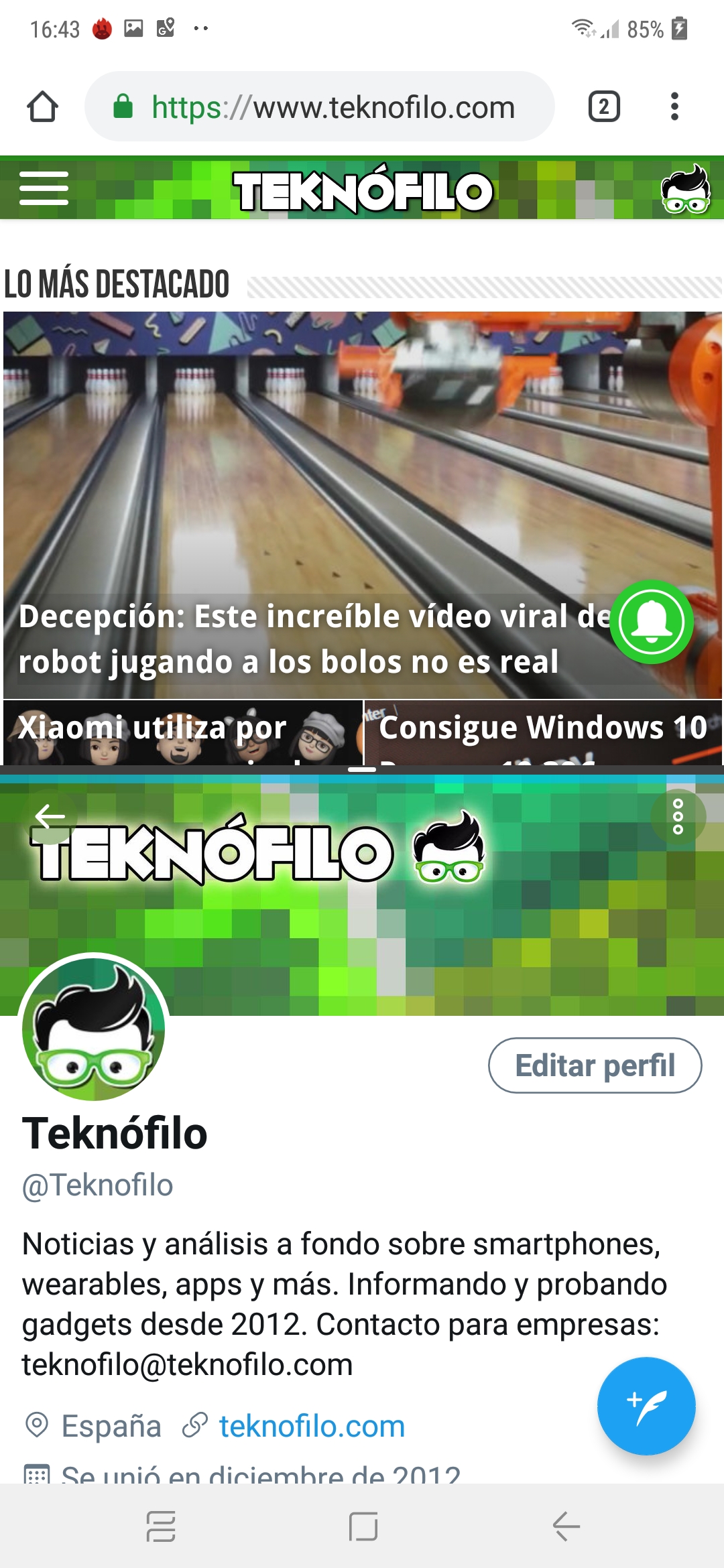Image resolution: width=724 pixels, height=1568 pixels.
Task: Tap the system back button
Action: (x=566, y=1526)
